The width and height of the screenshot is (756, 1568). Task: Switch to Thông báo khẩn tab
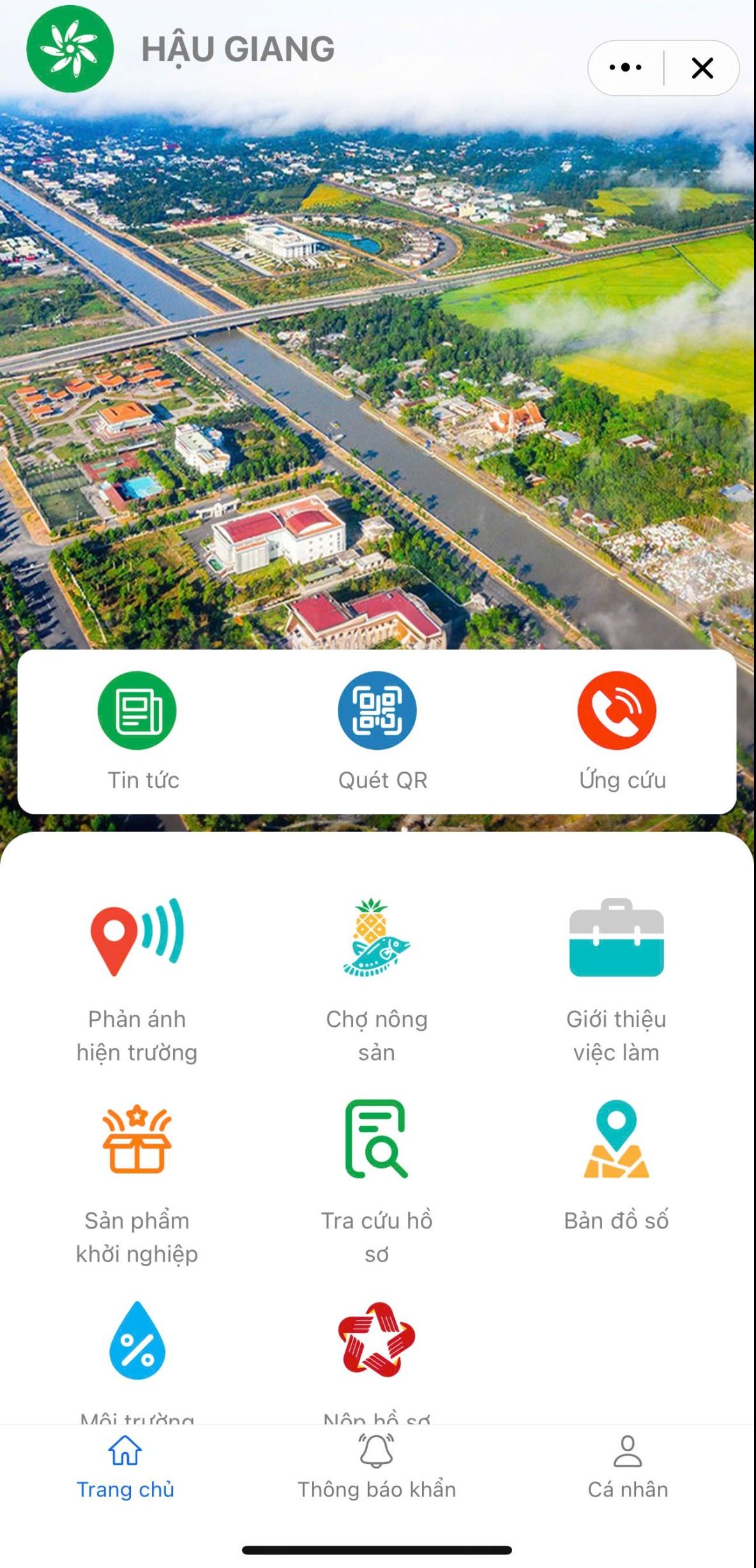tap(377, 1468)
